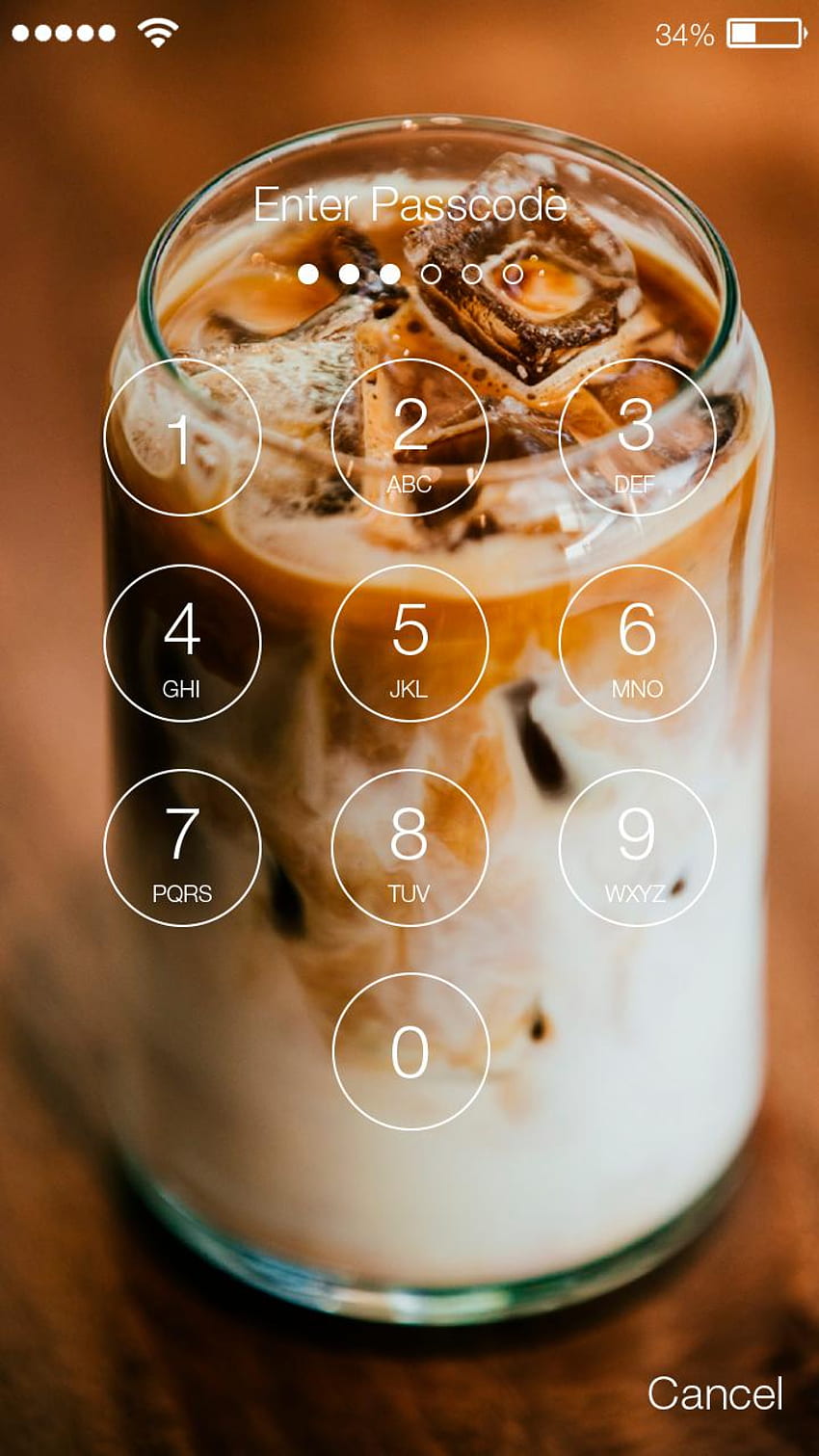Enter digit 2 (ABC)
Screen dimensions: 819x1456
click(x=409, y=437)
